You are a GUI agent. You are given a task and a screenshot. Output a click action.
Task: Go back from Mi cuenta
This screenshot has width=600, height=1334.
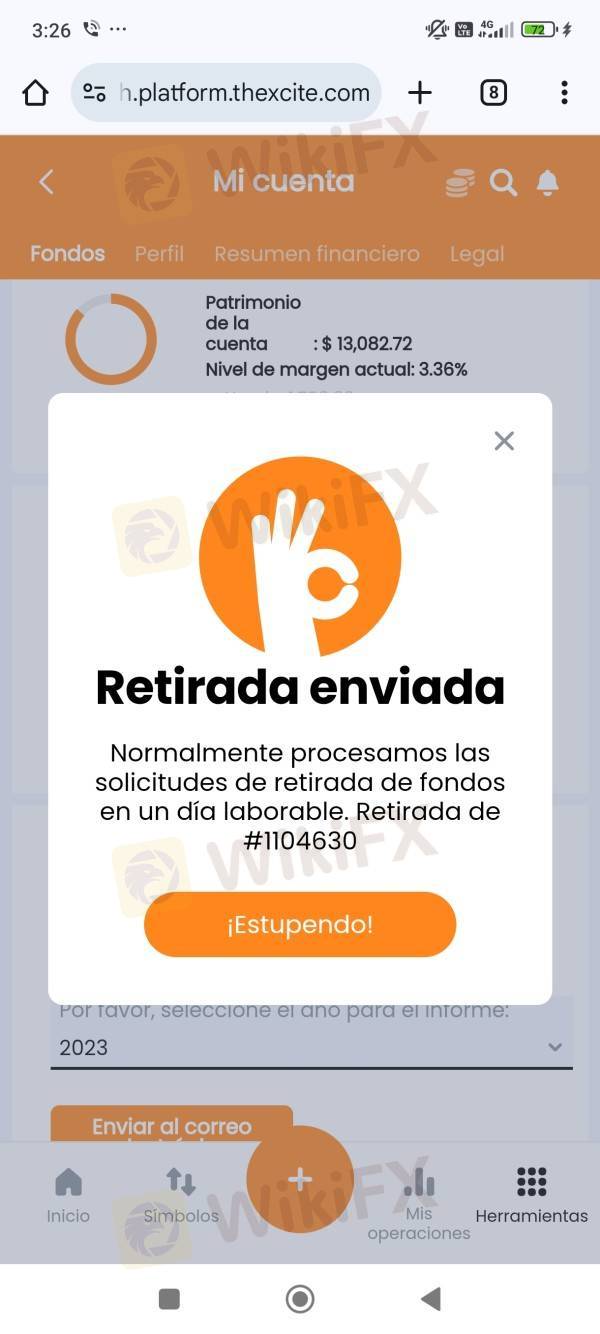(46, 181)
